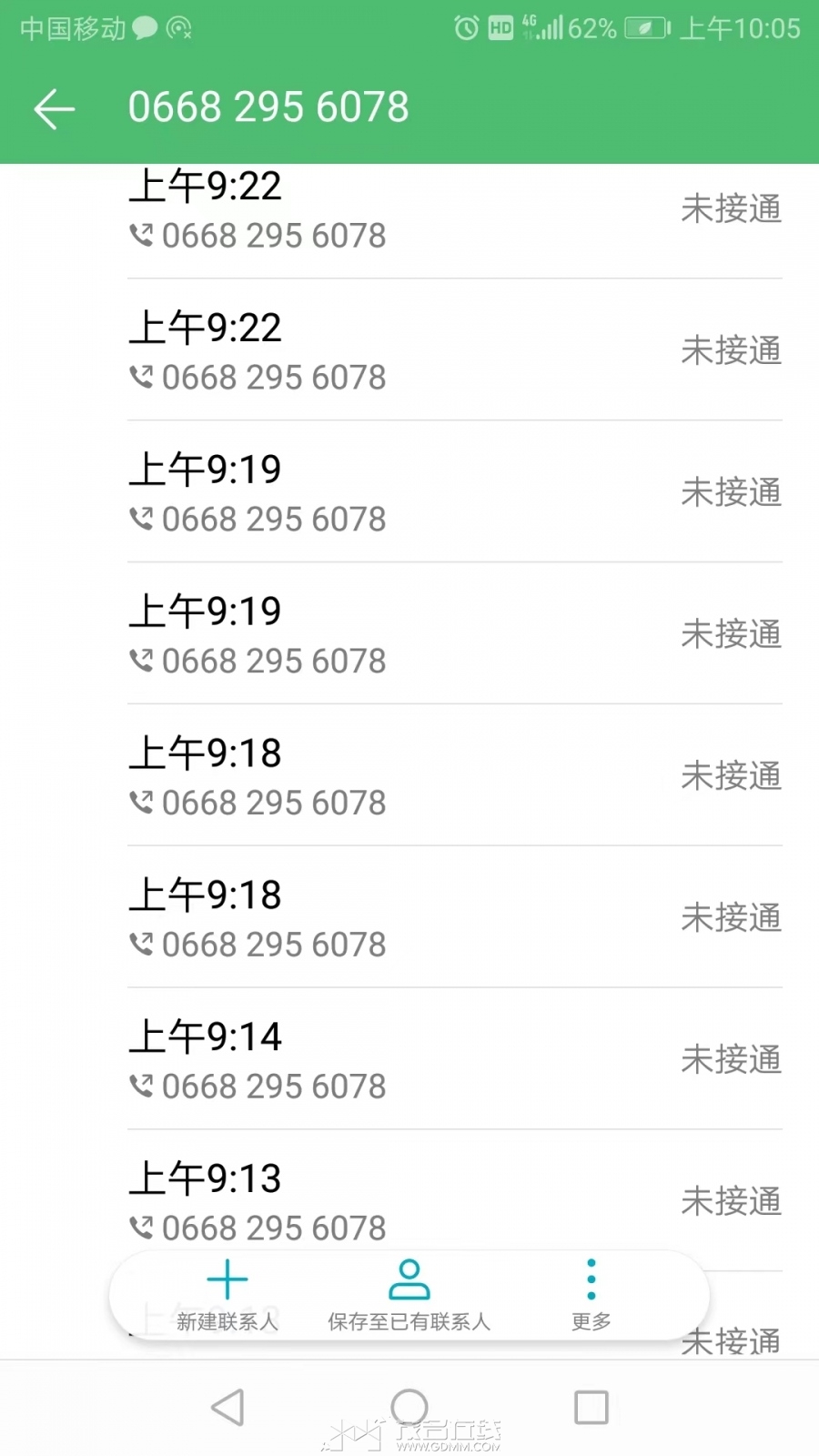The image size is (819, 1456).
Task: Select 保存至已有联系人 to save the number
Action: point(409,1296)
